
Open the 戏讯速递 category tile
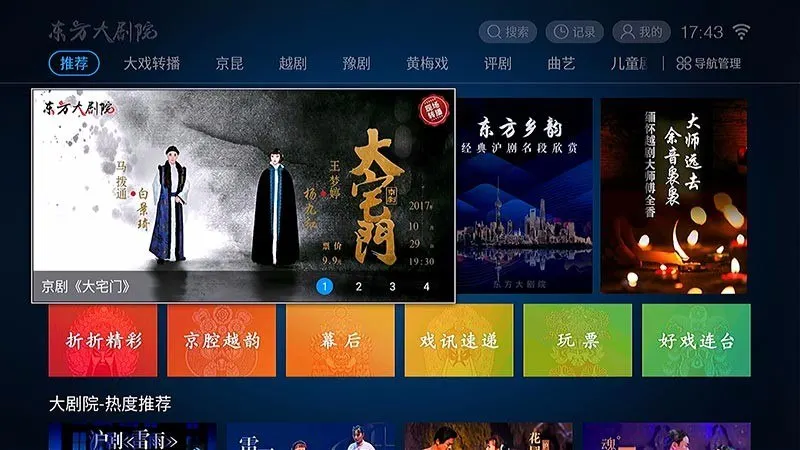click(458, 340)
